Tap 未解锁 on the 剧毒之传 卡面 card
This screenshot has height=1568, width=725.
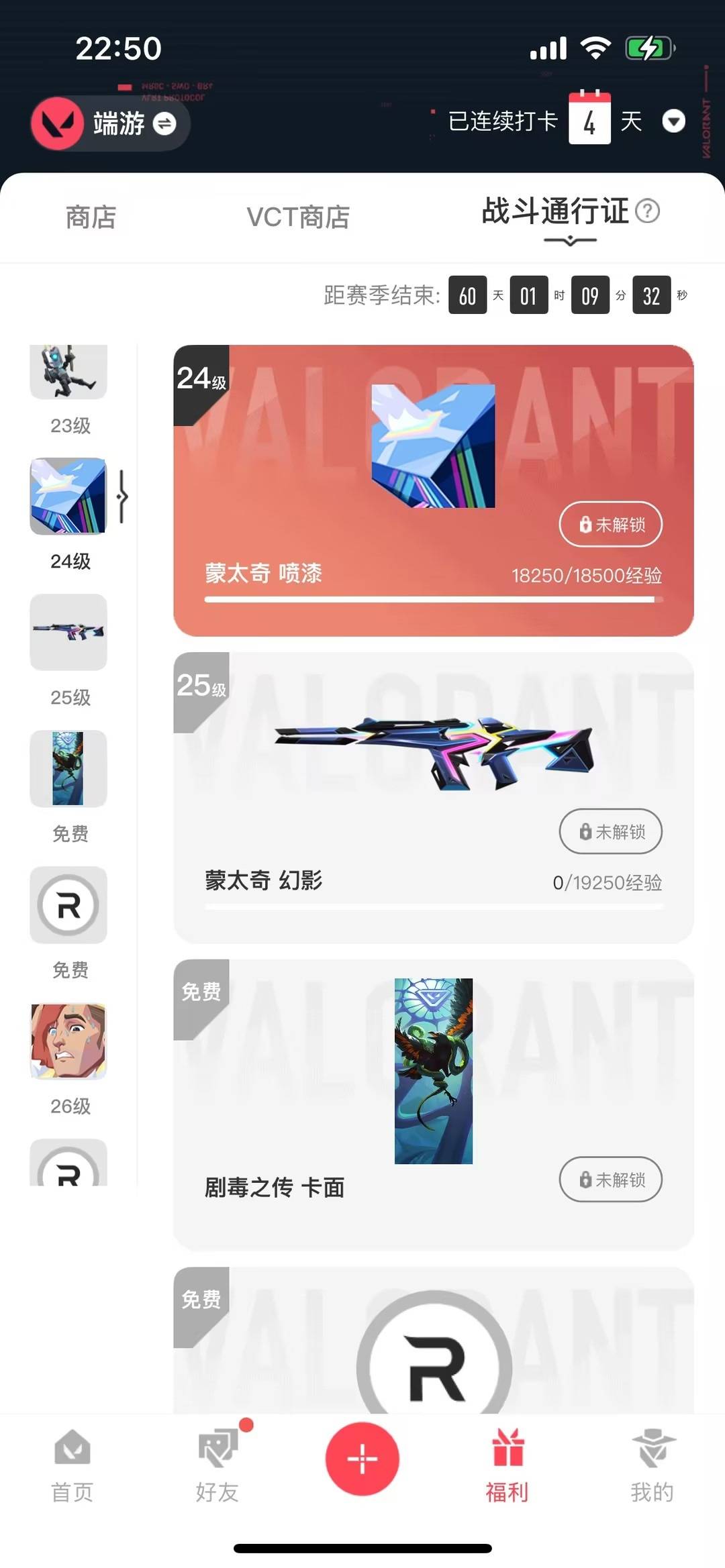[610, 1179]
